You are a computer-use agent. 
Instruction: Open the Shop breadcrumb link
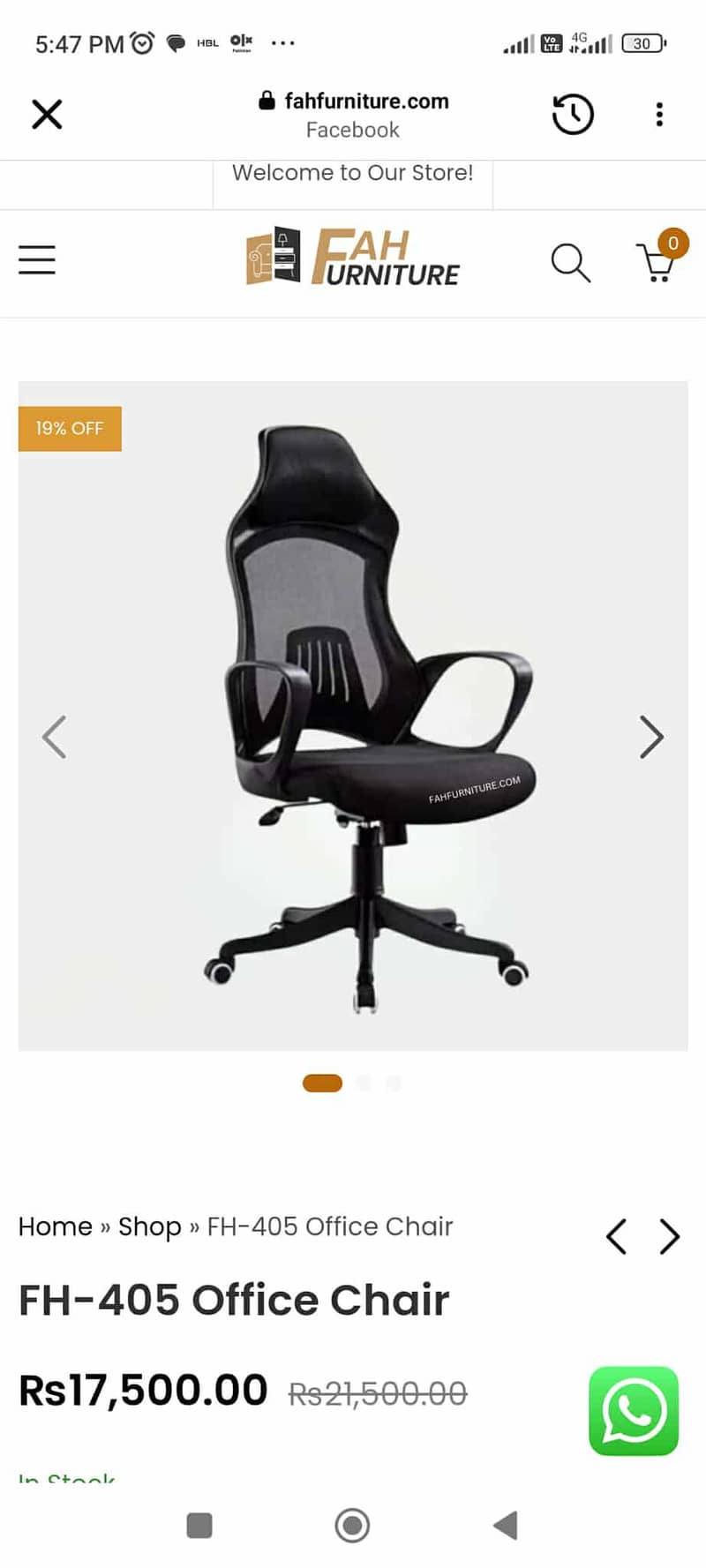coord(149,1227)
